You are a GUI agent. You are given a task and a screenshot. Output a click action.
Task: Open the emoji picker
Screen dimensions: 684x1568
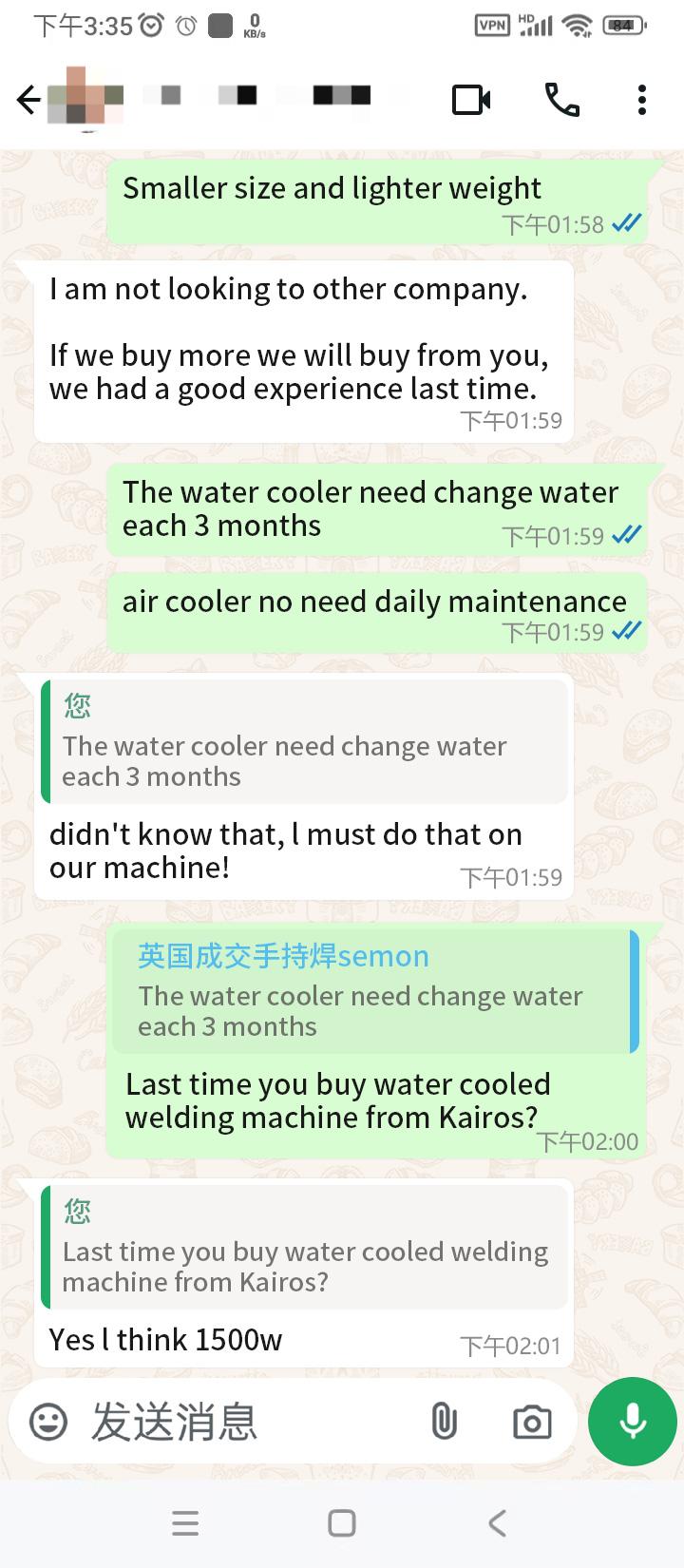48,1423
